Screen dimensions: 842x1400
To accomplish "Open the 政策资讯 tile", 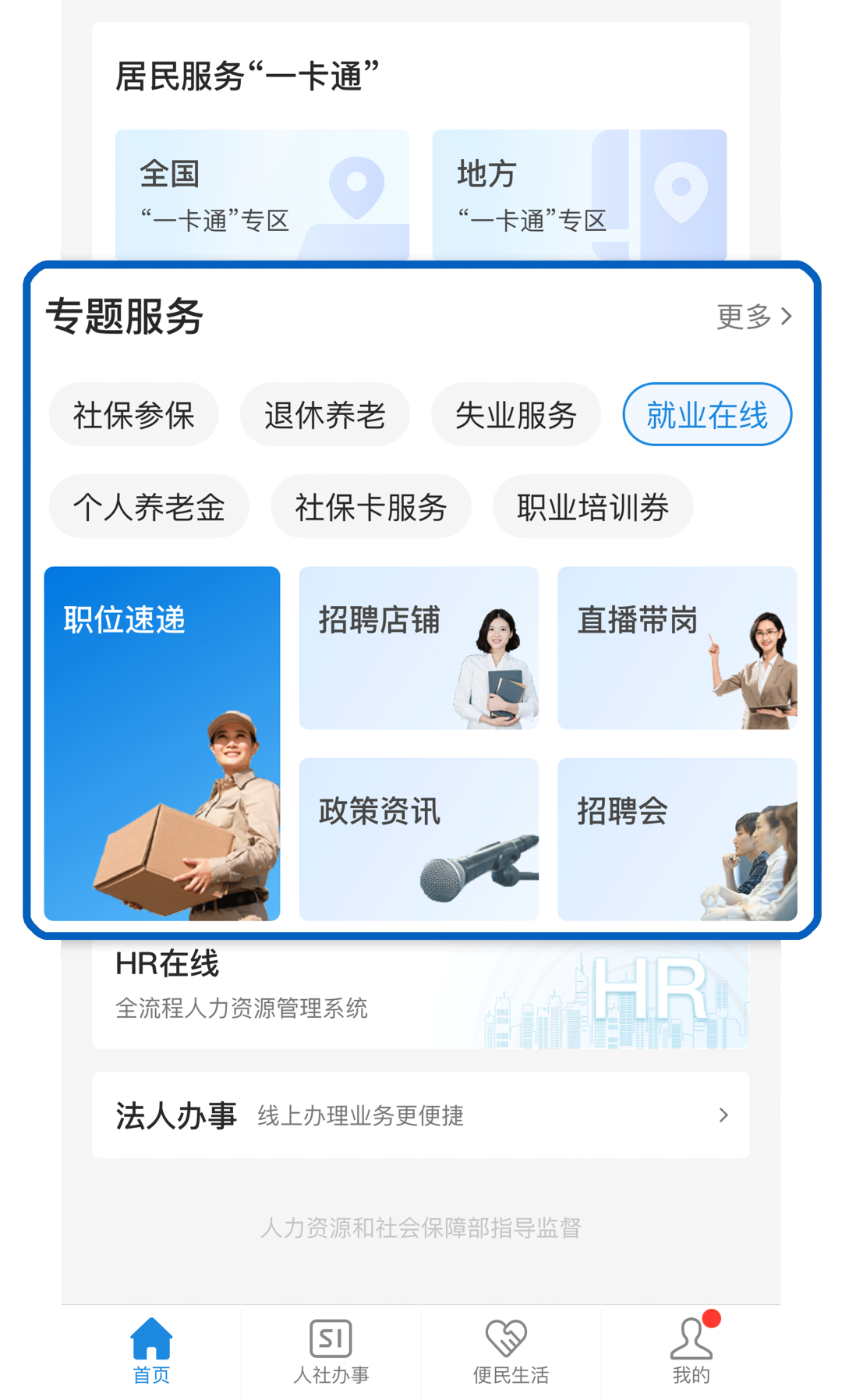I will [419, 839].
